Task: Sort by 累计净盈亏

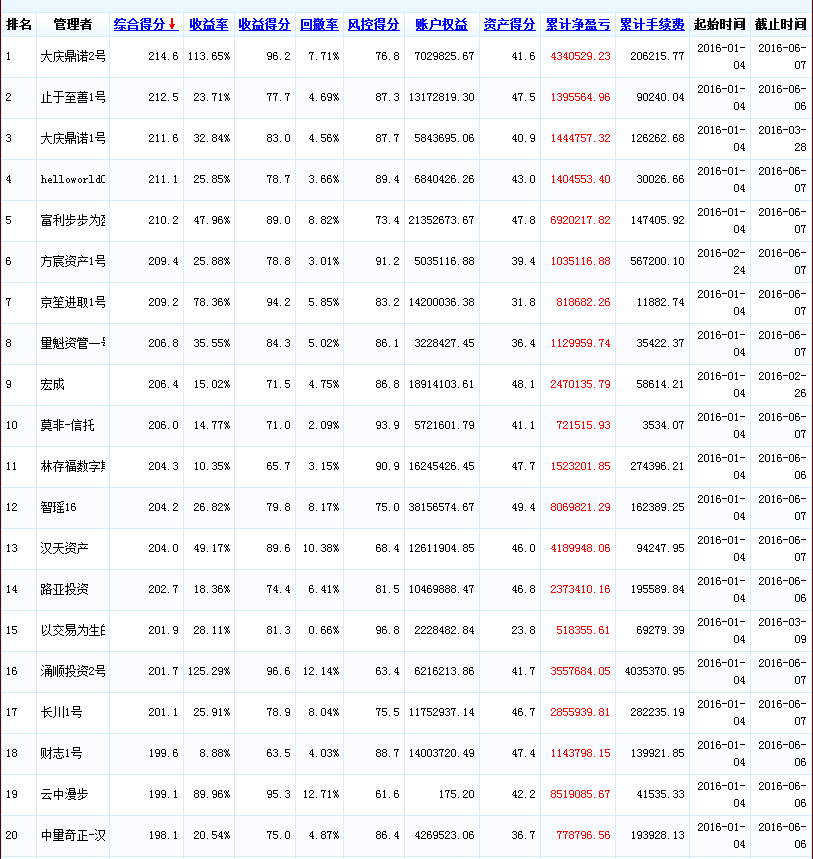Action: (x=578, y=24)
